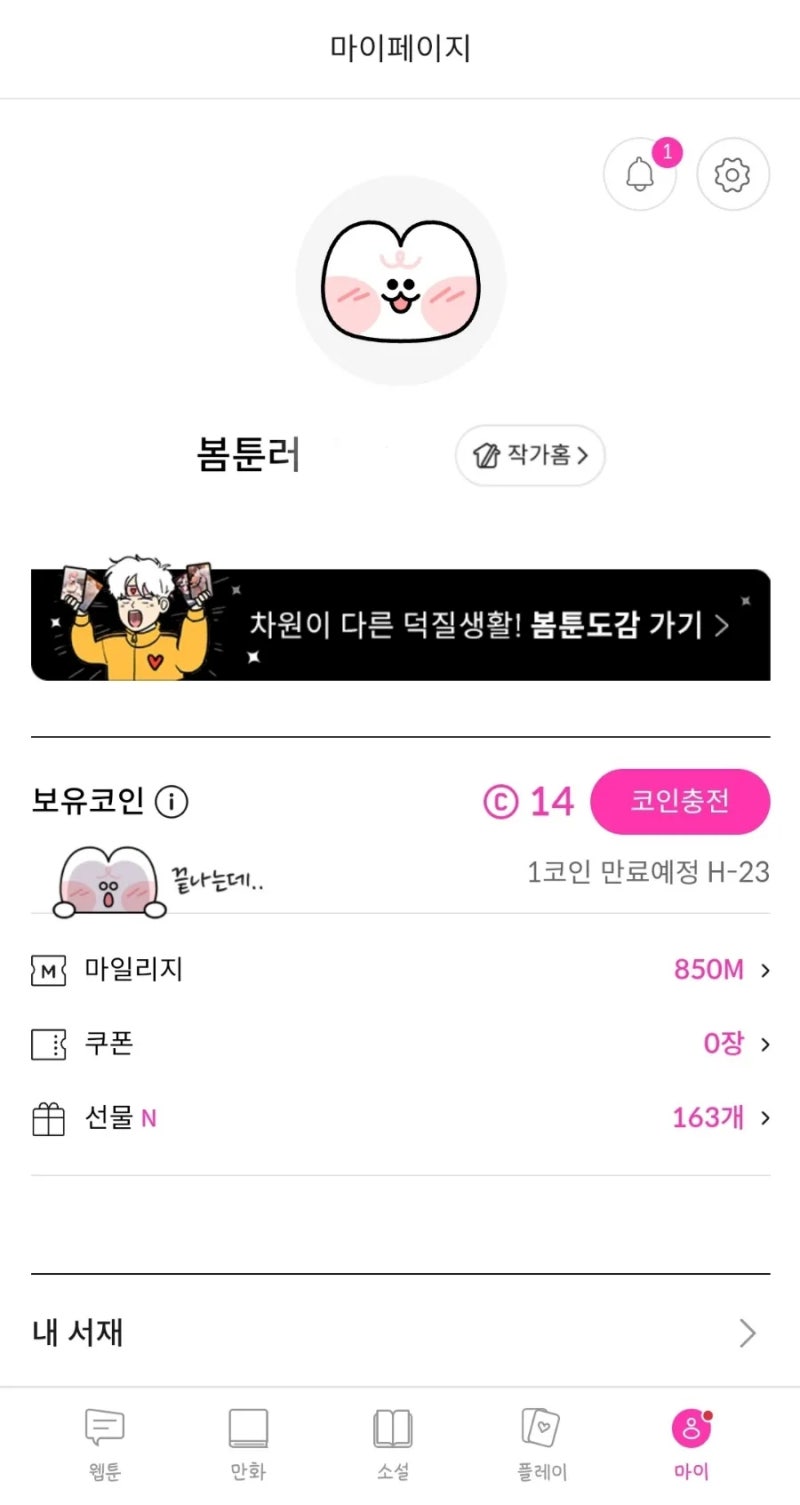Select the 만화 tab icon in bottom navigation
Image resolution: width=800 pixels, height=1505 pixels.
click(248, 1428)
